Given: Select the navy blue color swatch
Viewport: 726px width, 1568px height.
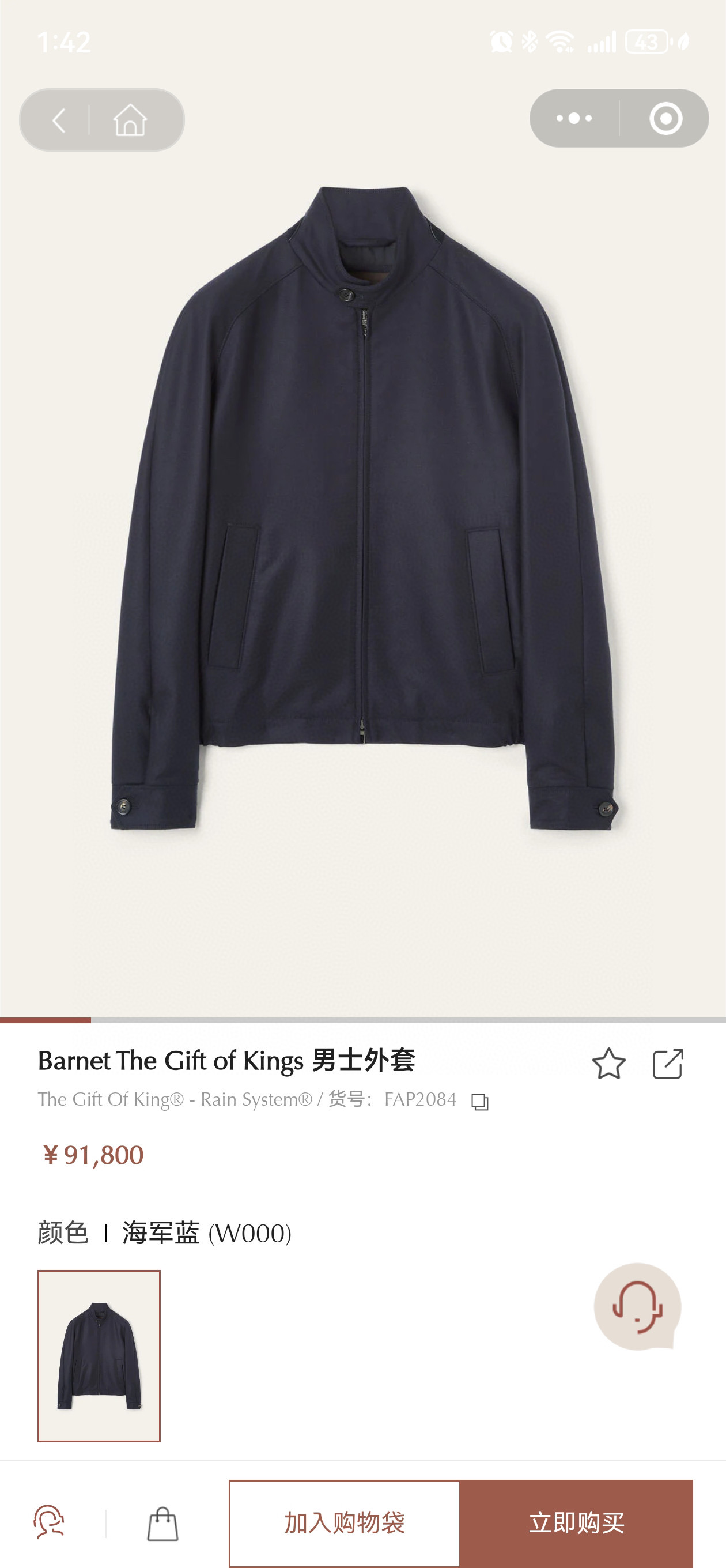Looking at the screenshot, I should 99,1355.
